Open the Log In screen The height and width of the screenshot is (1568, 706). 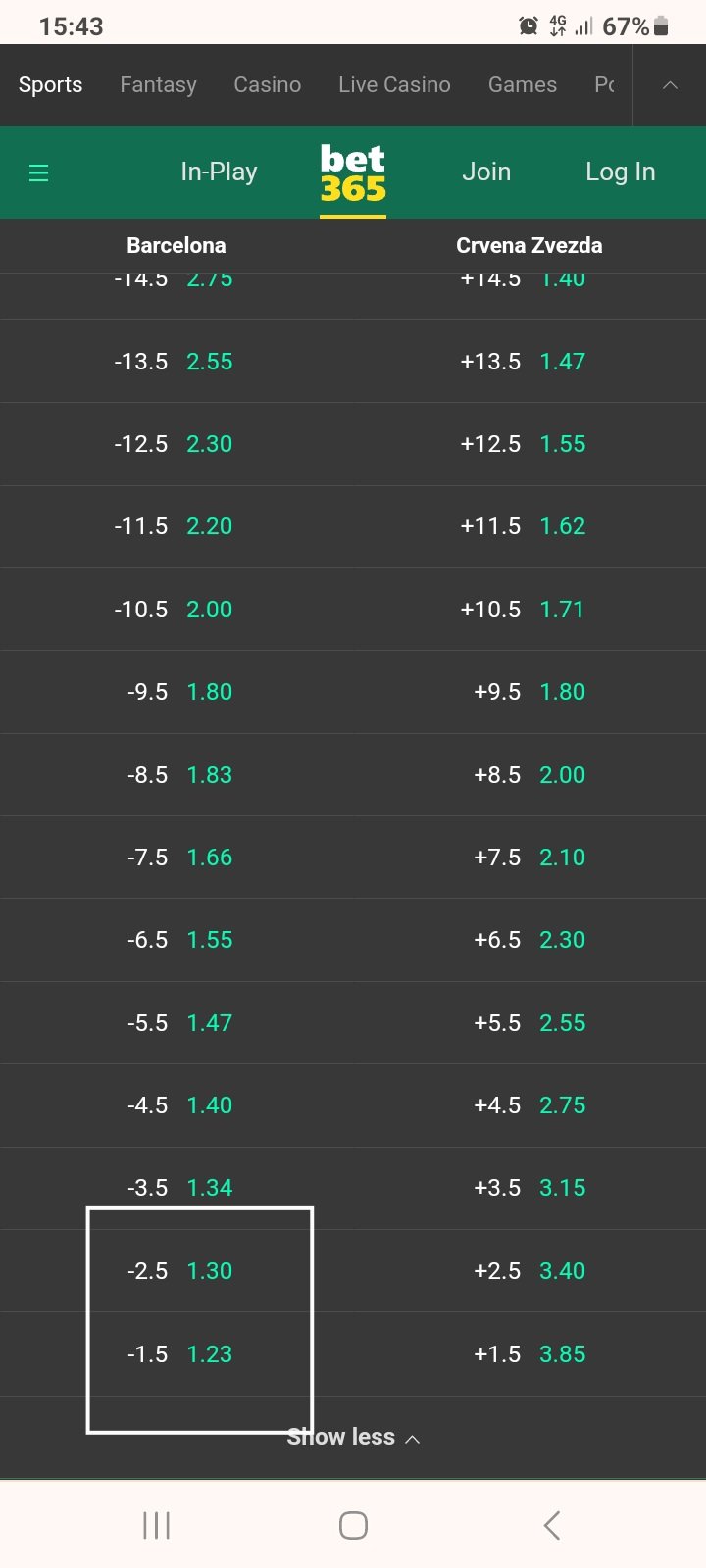[x=620, y=172]
